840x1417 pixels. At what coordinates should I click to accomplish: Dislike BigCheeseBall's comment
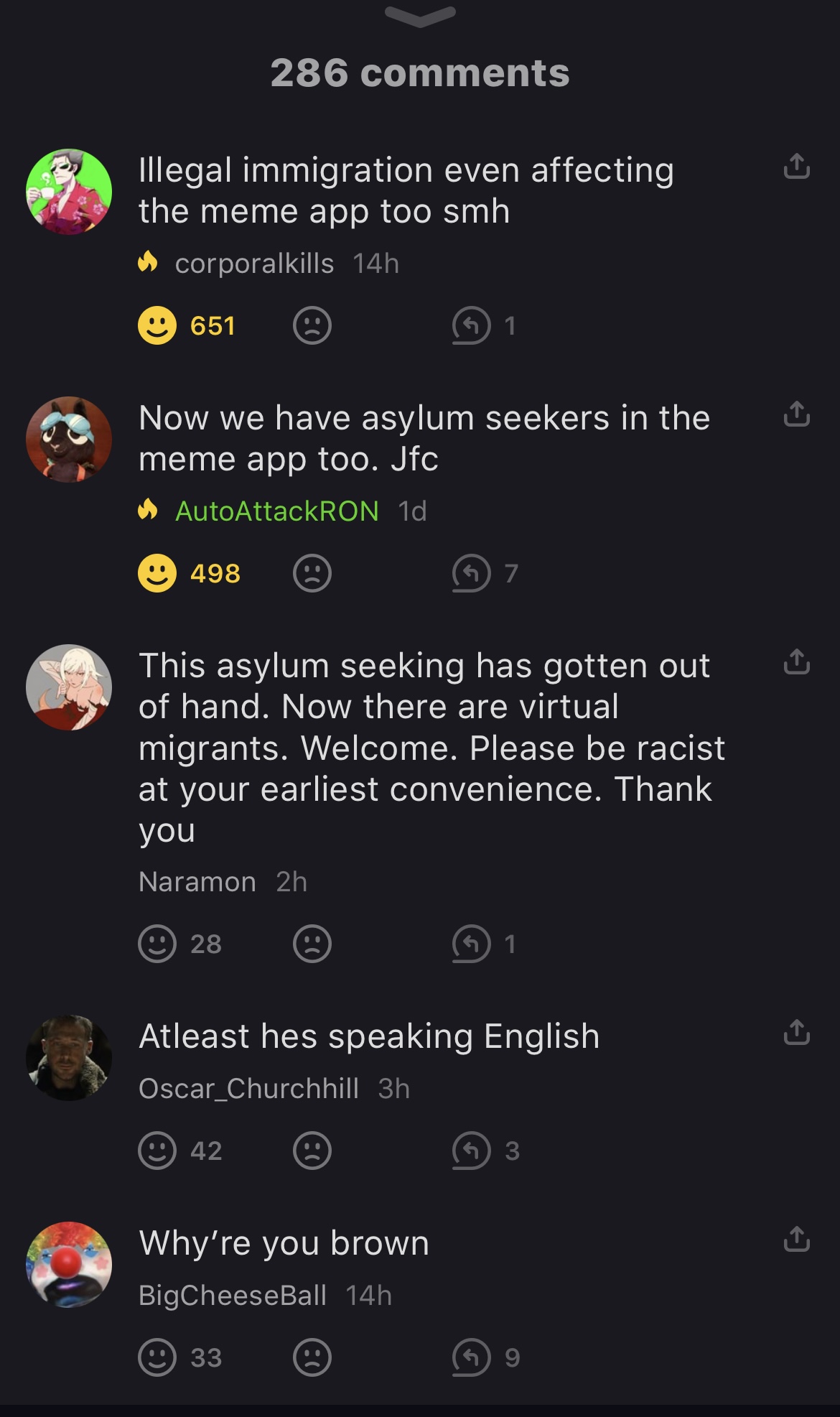click(312, 1357)
